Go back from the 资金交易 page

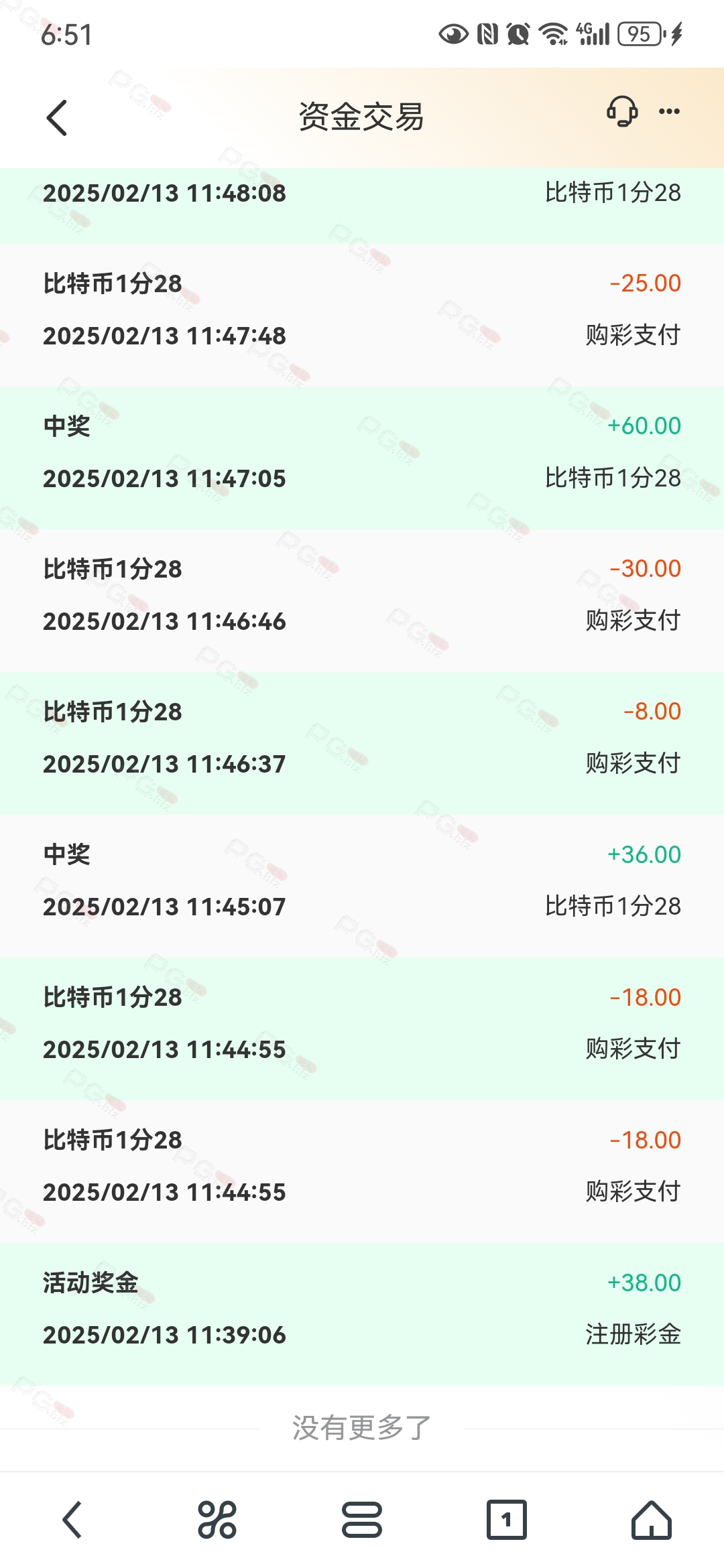(x=57, y=118)
